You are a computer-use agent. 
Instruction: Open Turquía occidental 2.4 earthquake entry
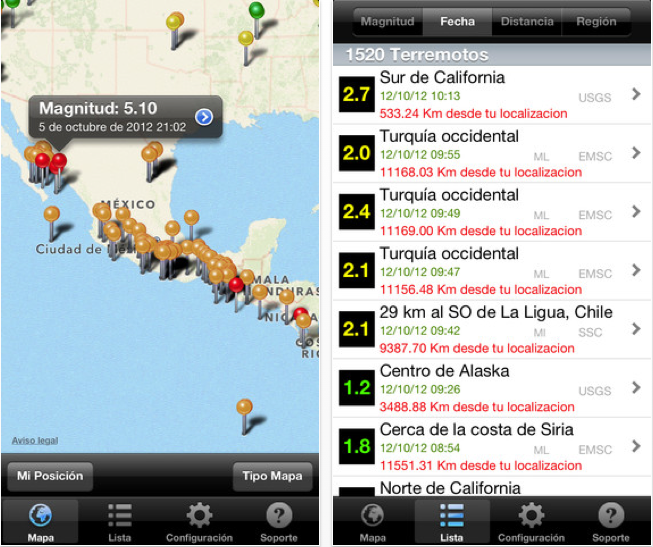(492, 211)
